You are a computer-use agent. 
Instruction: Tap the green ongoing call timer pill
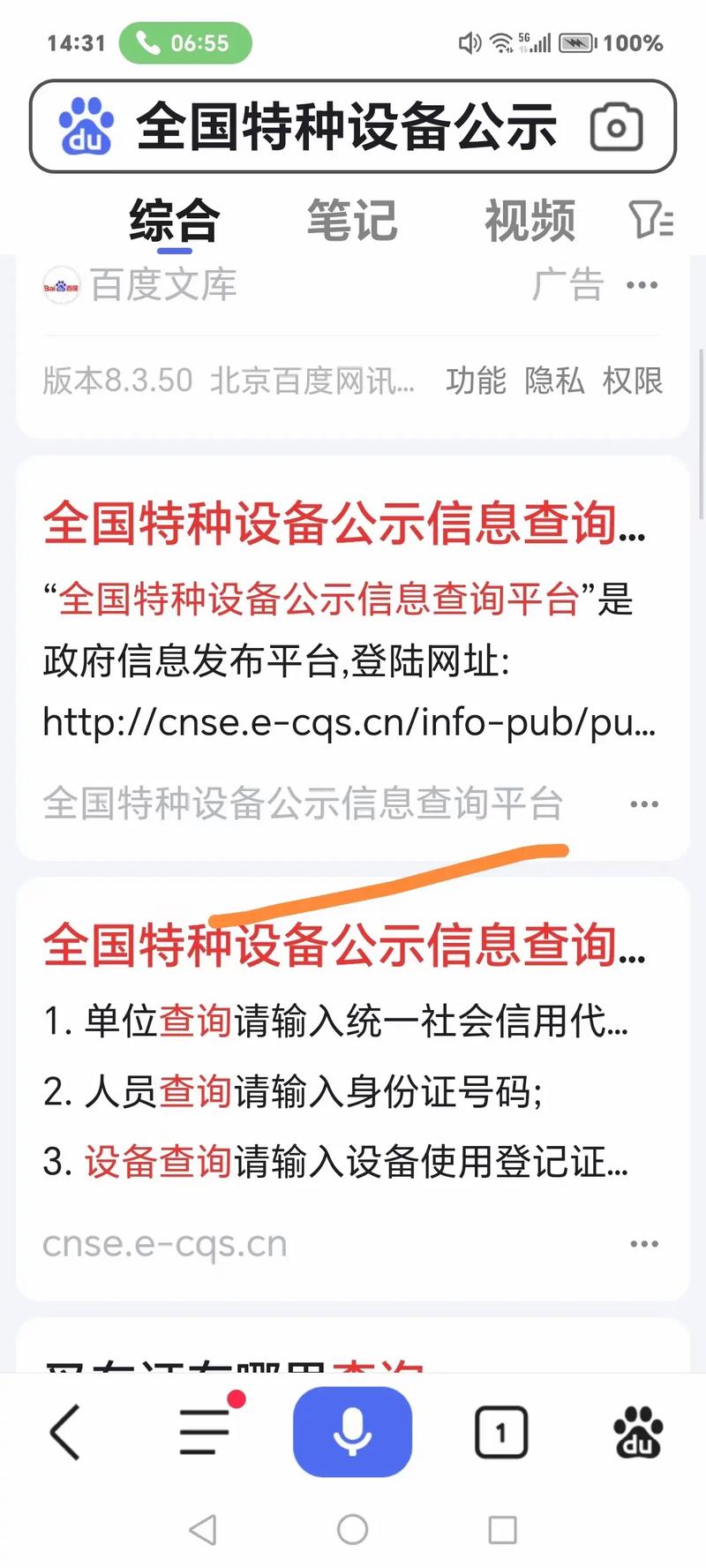tap(184, 41)
